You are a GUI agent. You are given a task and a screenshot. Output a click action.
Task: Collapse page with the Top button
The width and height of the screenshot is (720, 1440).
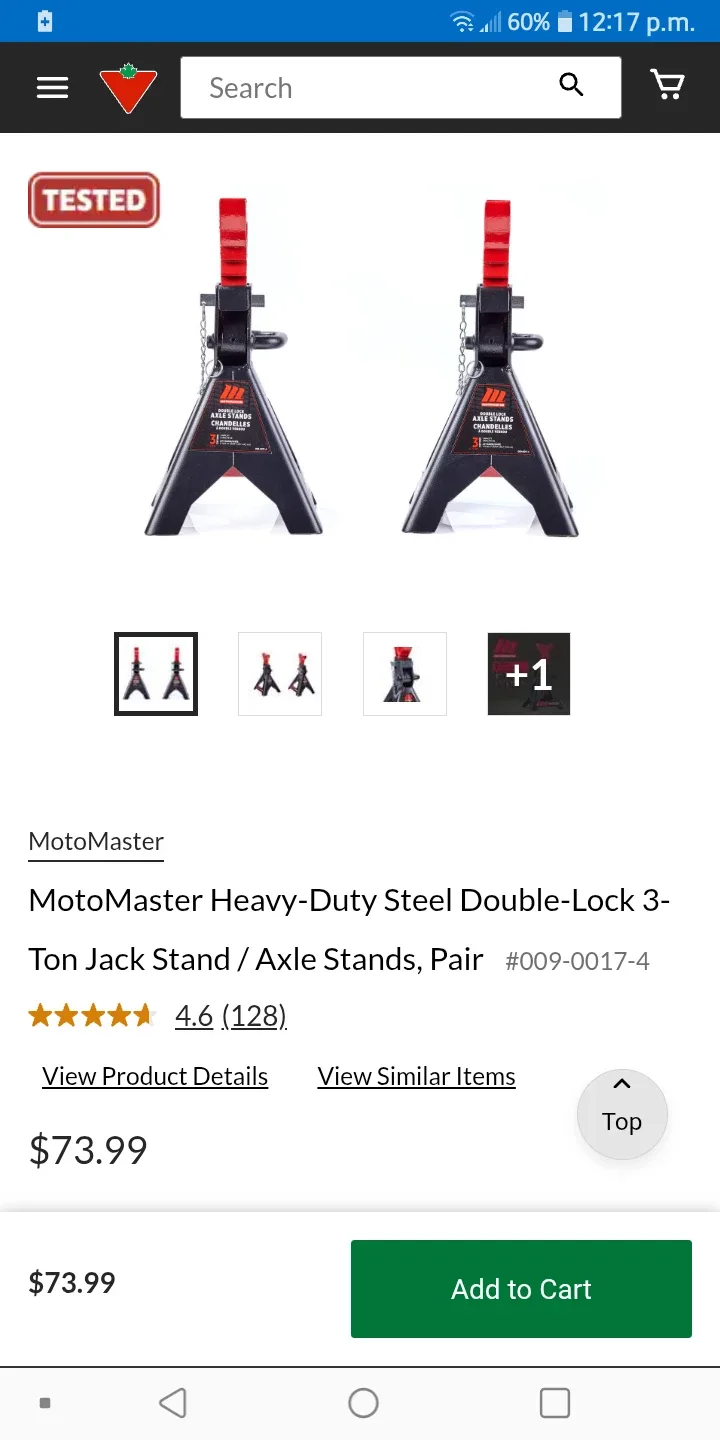pyautogui.click(x=622, y=1113)
